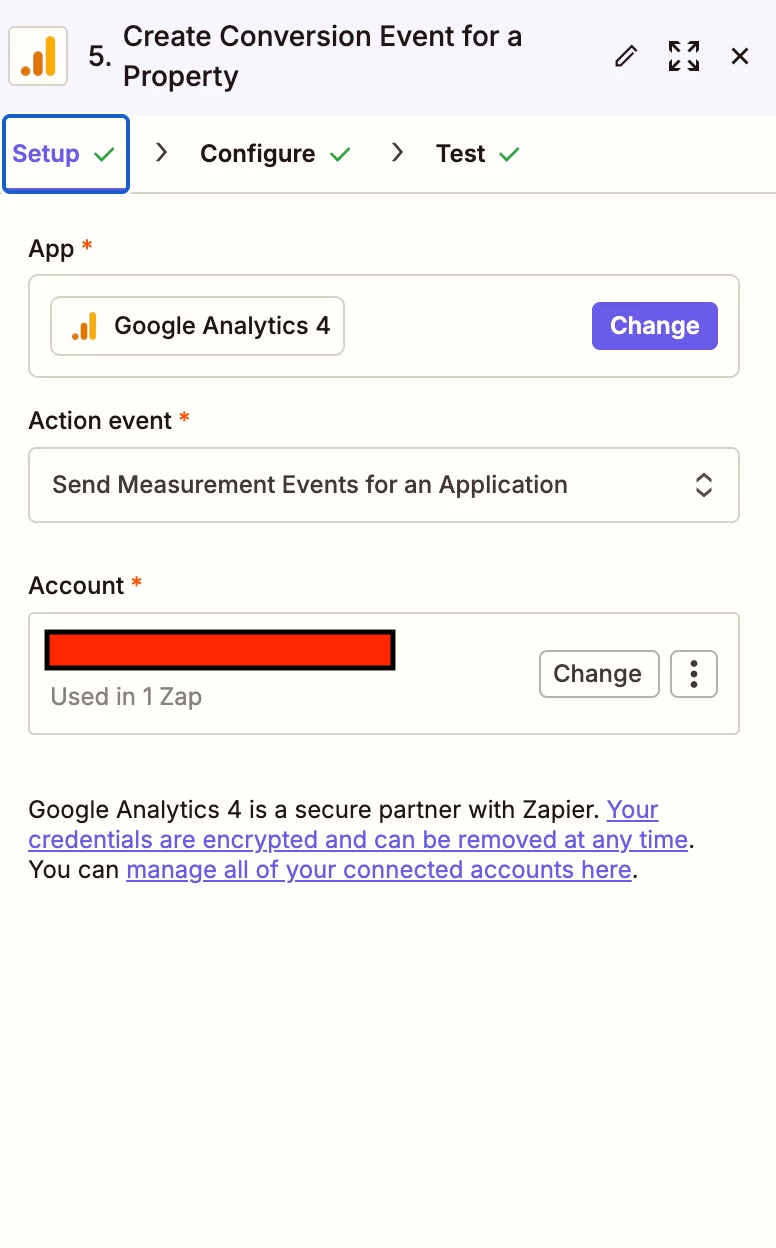Expand the panel to full screen

[x=684, y=56]
